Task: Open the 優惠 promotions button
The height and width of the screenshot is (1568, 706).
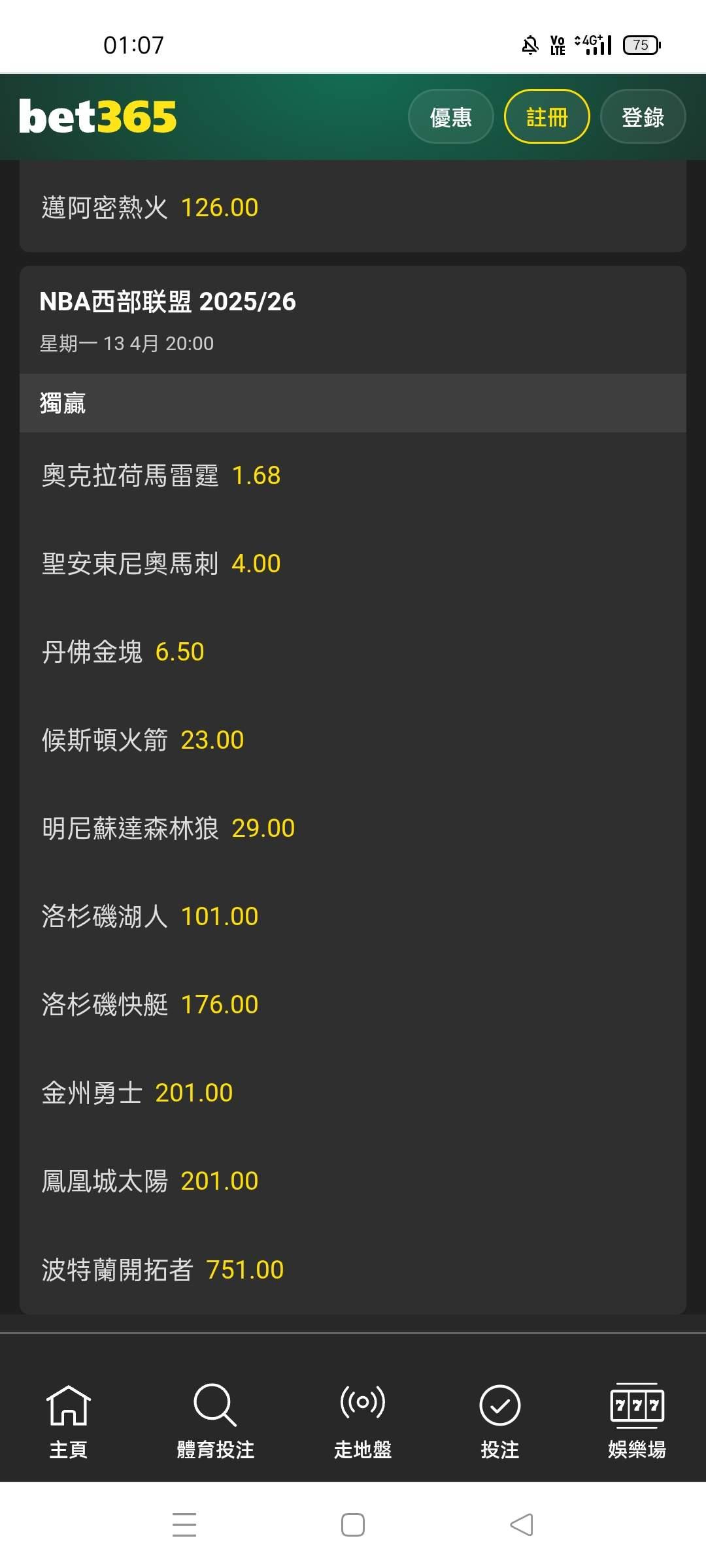Action: [x=450, y=117]
